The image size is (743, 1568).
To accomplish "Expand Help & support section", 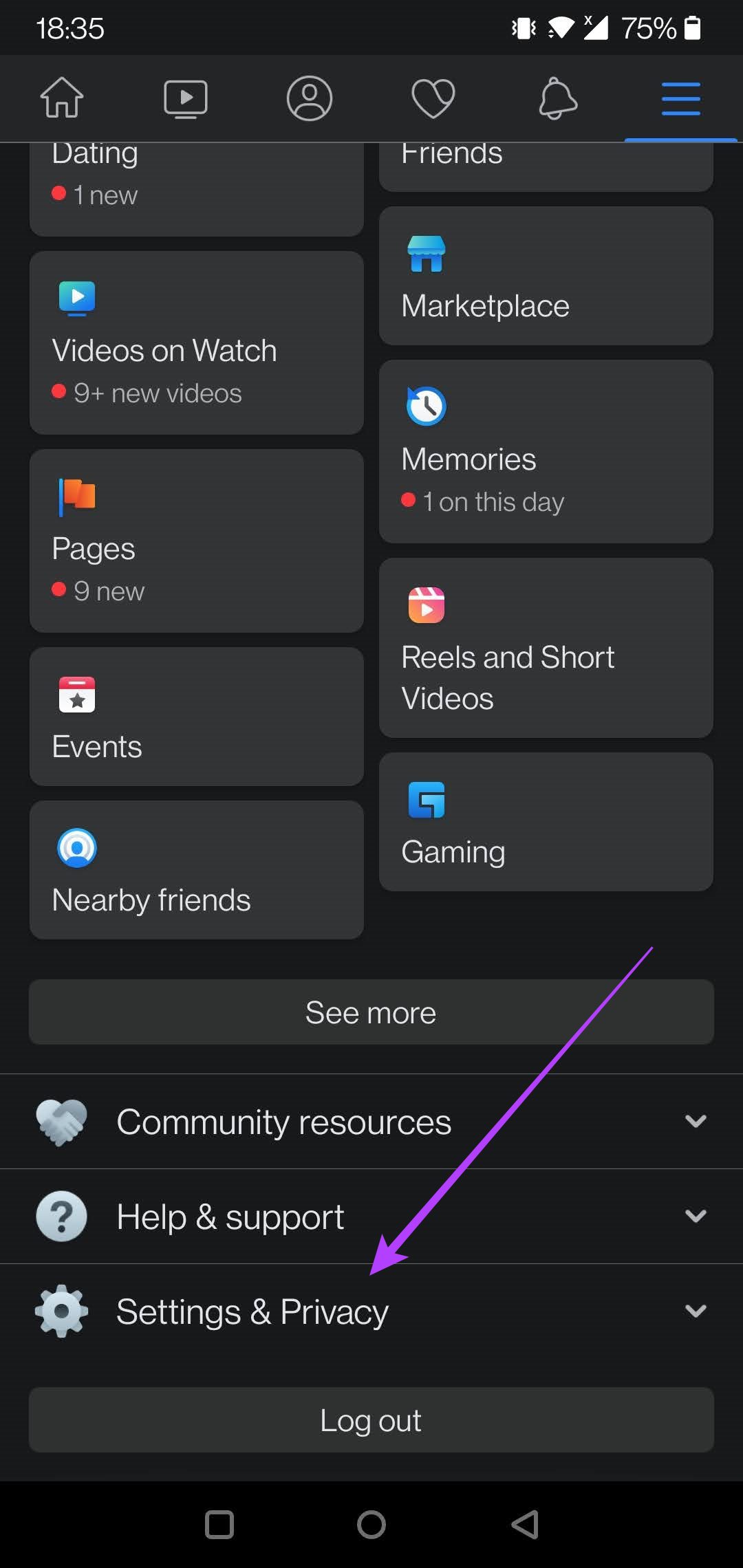I will [x=371, y=1217].
